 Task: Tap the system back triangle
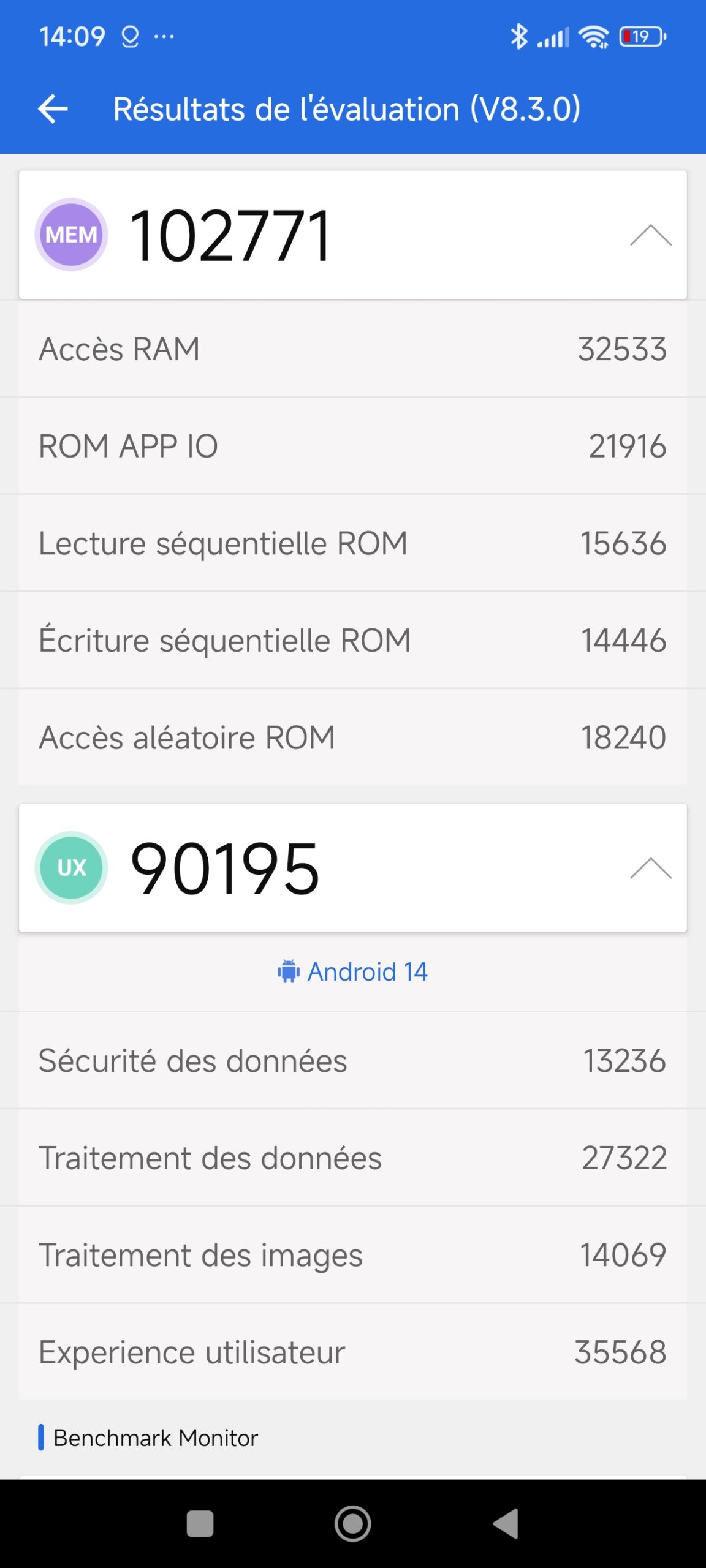(507, 1523)
